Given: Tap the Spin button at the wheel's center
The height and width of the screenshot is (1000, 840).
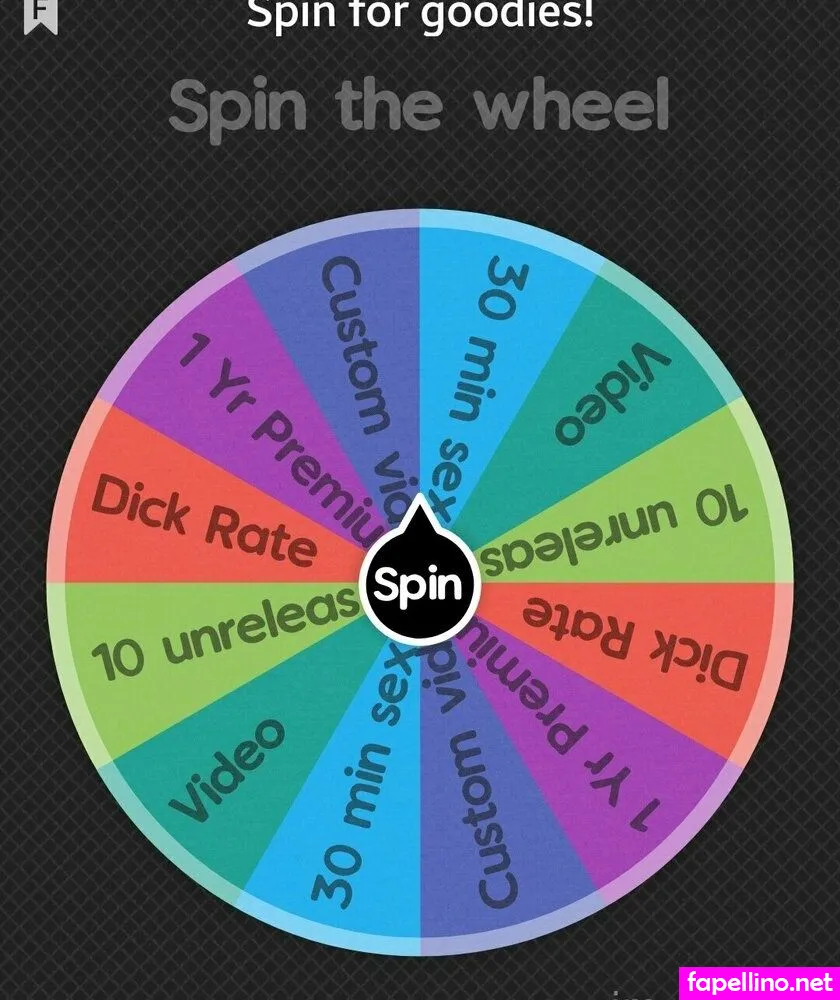Looking at the screenshot, I should (x=419, y=584).
